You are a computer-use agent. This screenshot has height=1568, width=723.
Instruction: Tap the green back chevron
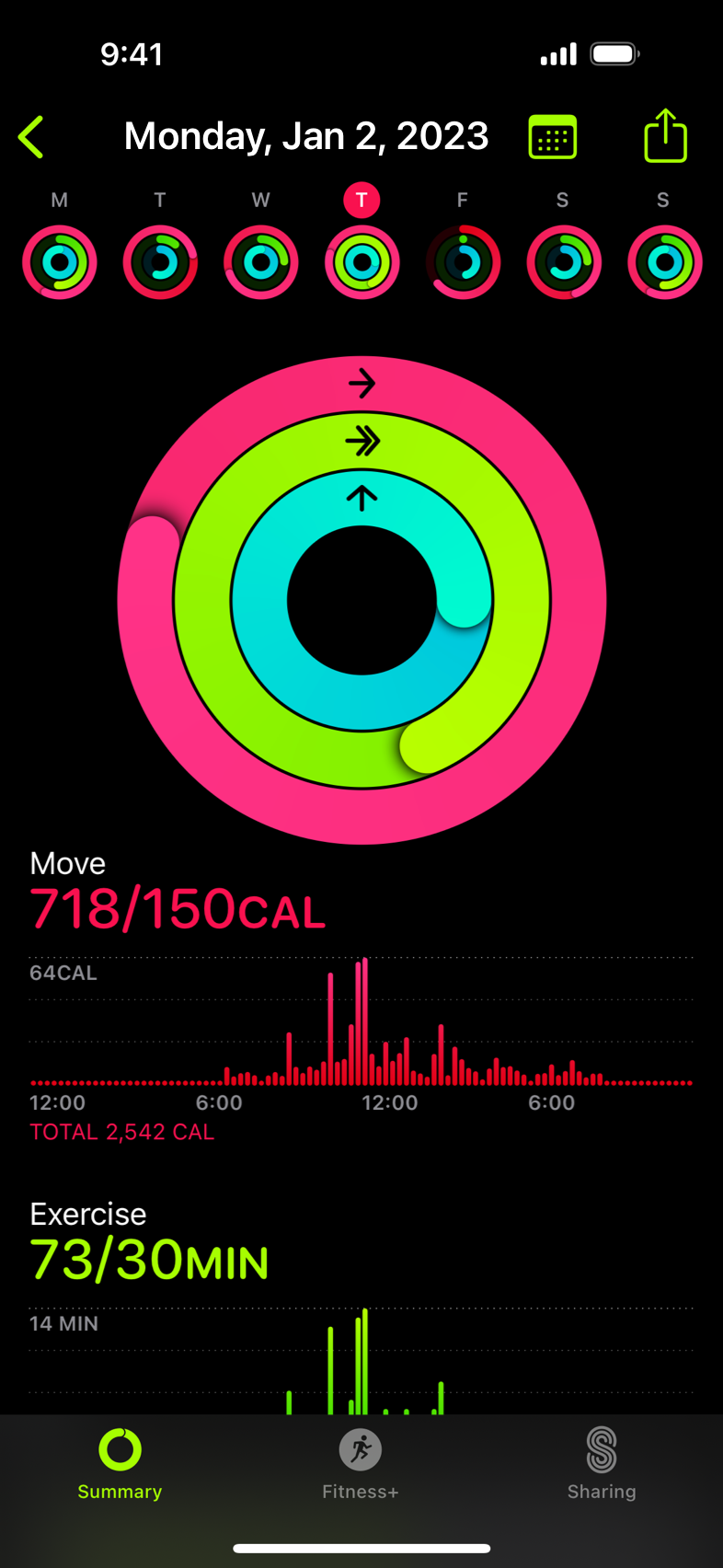(x=30, y=135)
